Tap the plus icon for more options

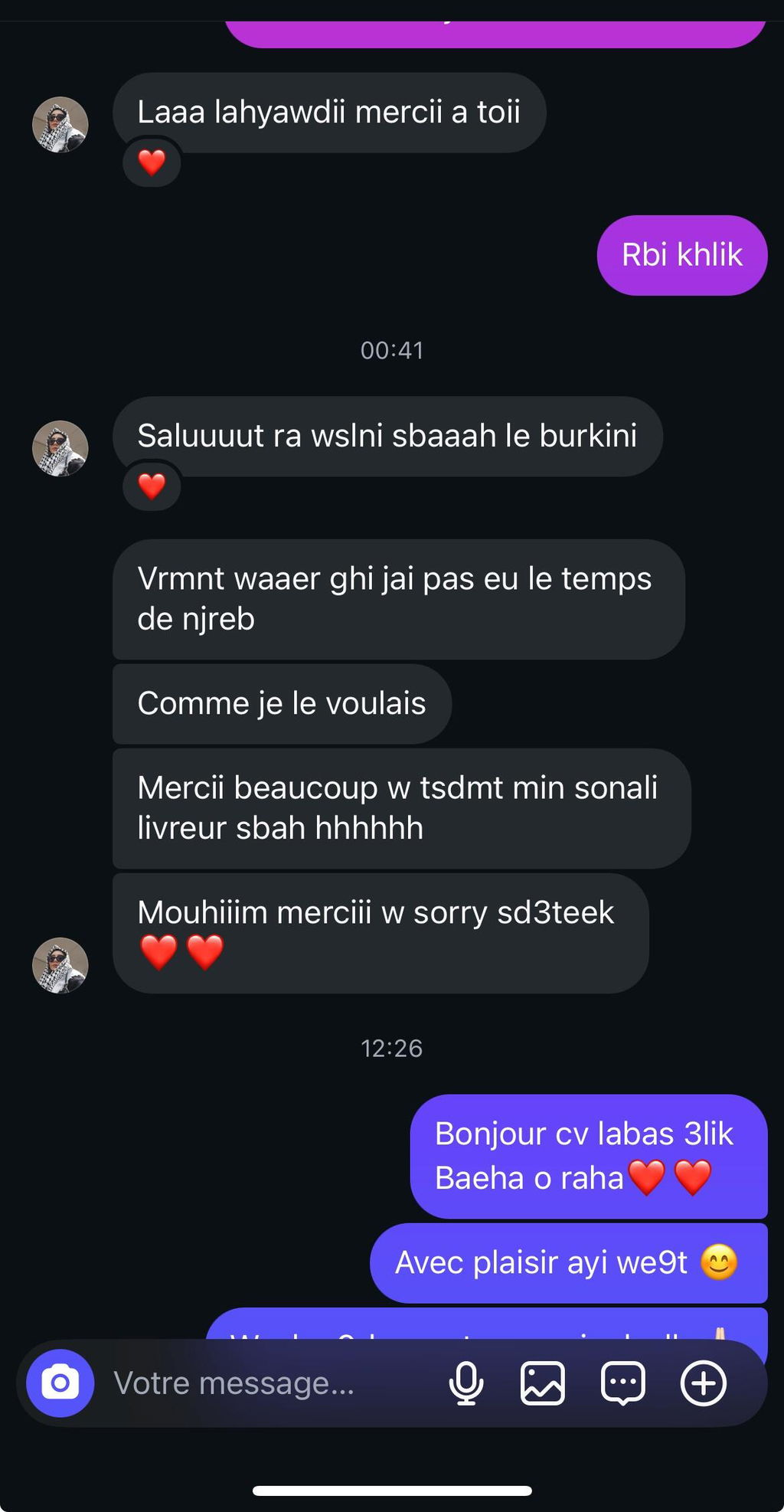click(704, 1383)
